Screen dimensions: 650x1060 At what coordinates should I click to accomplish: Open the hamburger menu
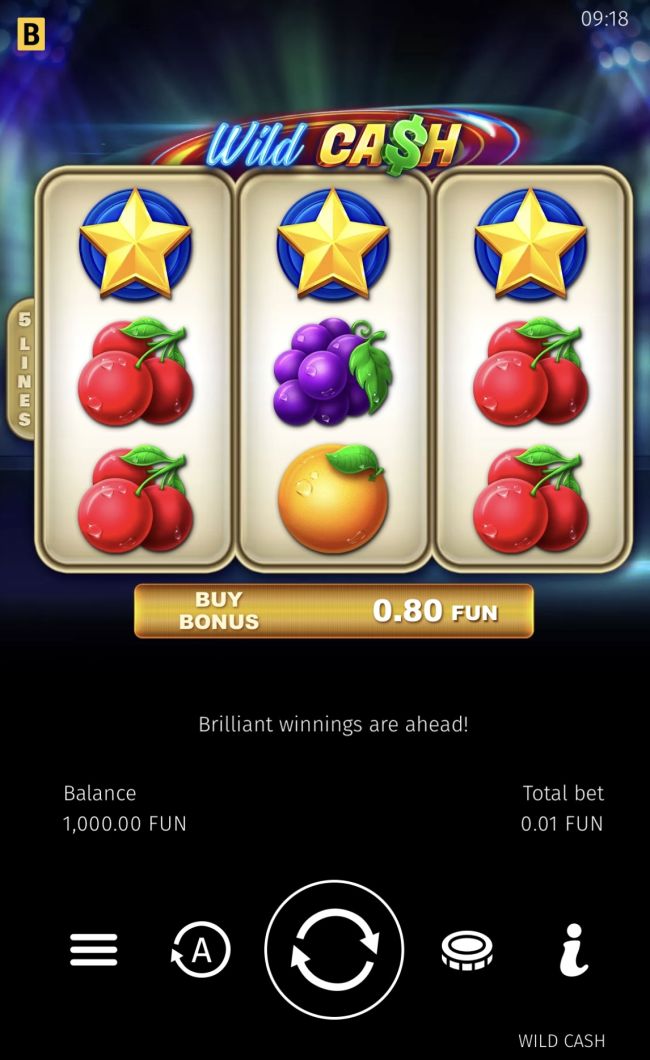coord(94,949)
